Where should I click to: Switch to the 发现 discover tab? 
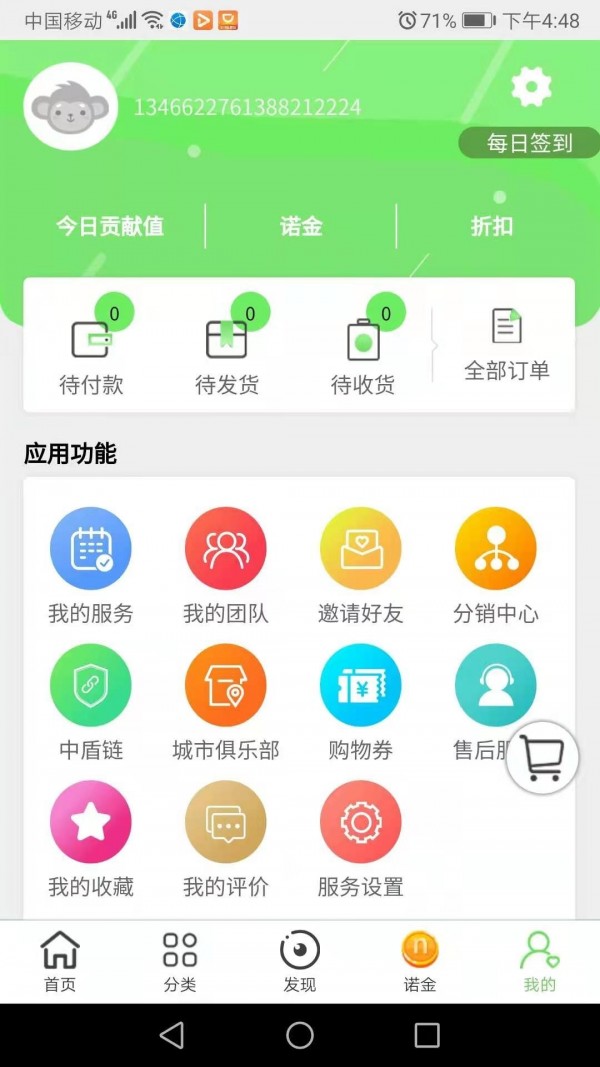[300, 962]
